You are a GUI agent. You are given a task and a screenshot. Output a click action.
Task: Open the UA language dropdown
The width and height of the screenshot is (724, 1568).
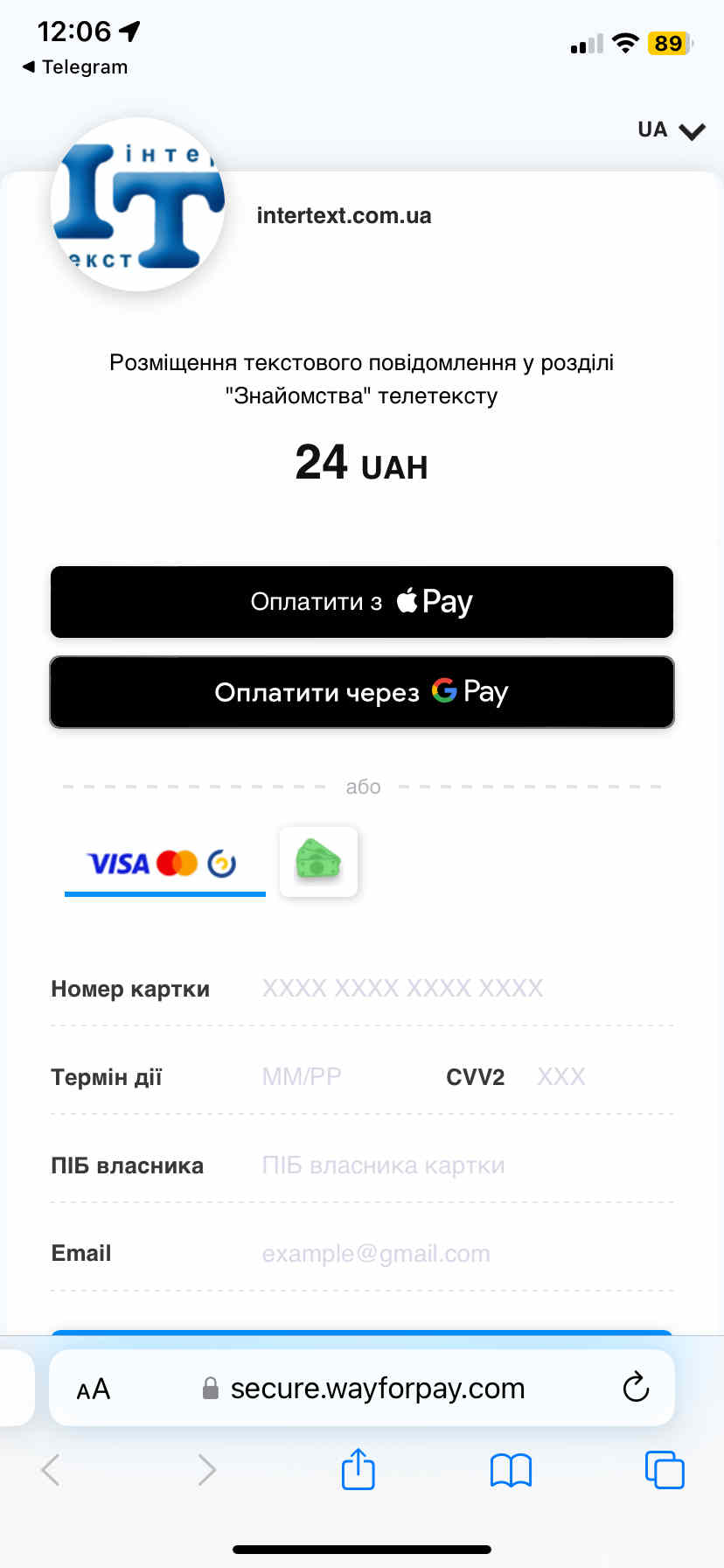[x=672, y=130]
